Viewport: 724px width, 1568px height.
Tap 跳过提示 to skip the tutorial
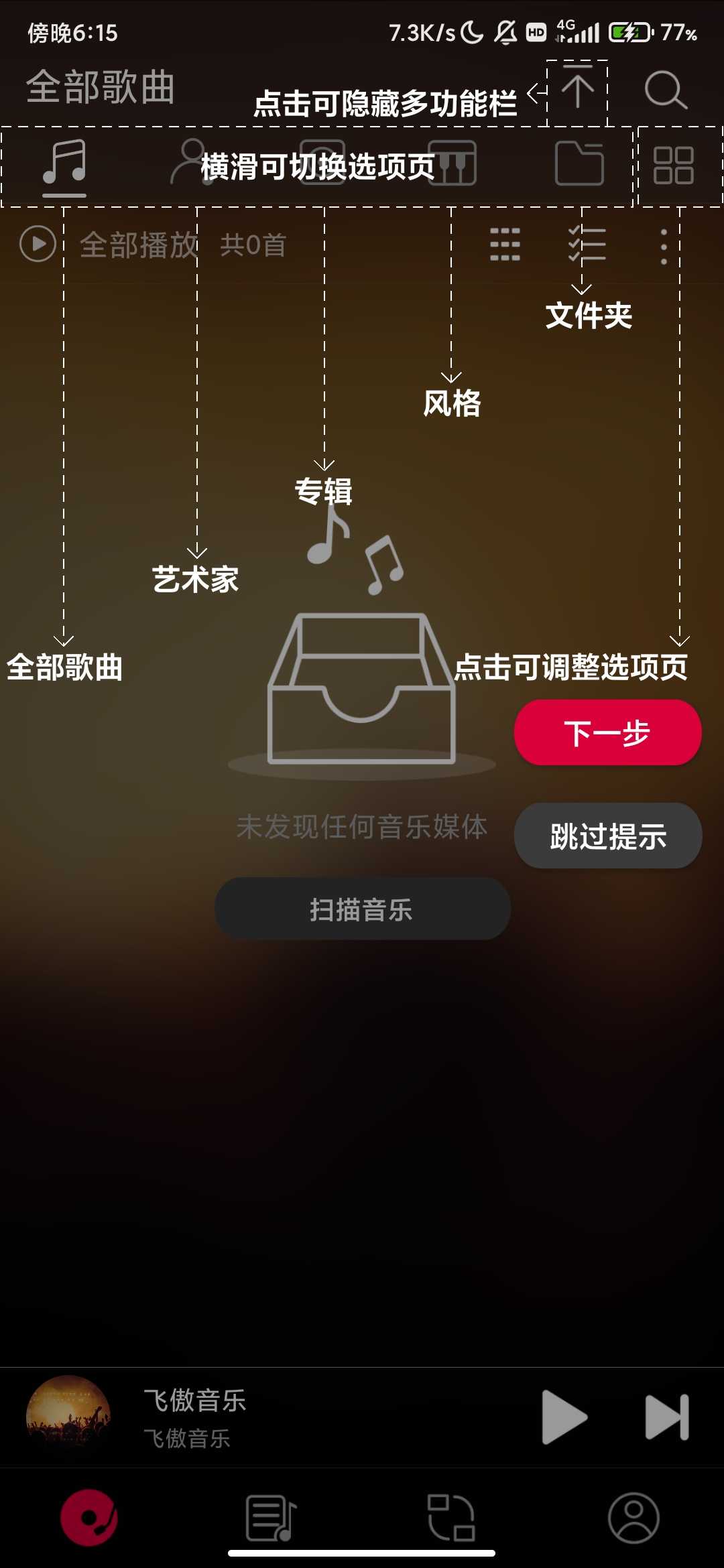[607, 836]
